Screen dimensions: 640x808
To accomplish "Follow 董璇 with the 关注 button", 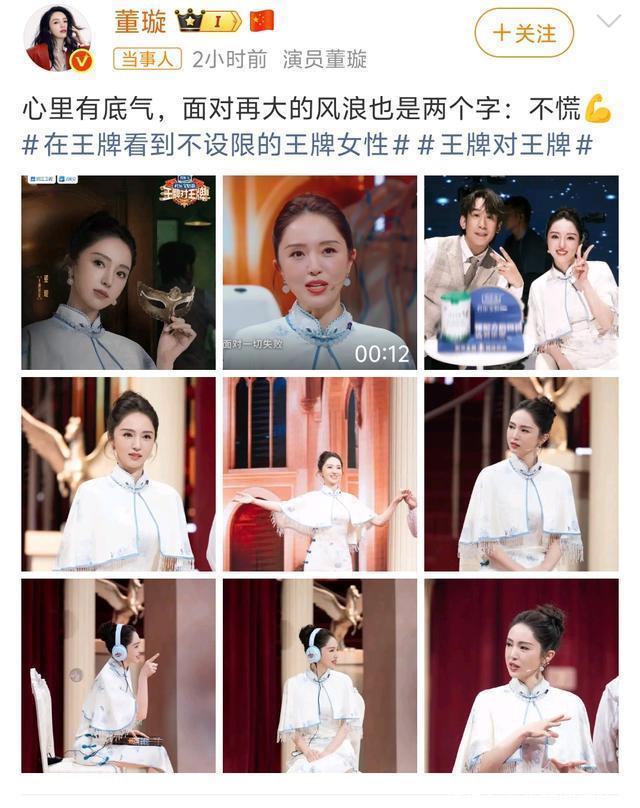I will tap(524, 33).
